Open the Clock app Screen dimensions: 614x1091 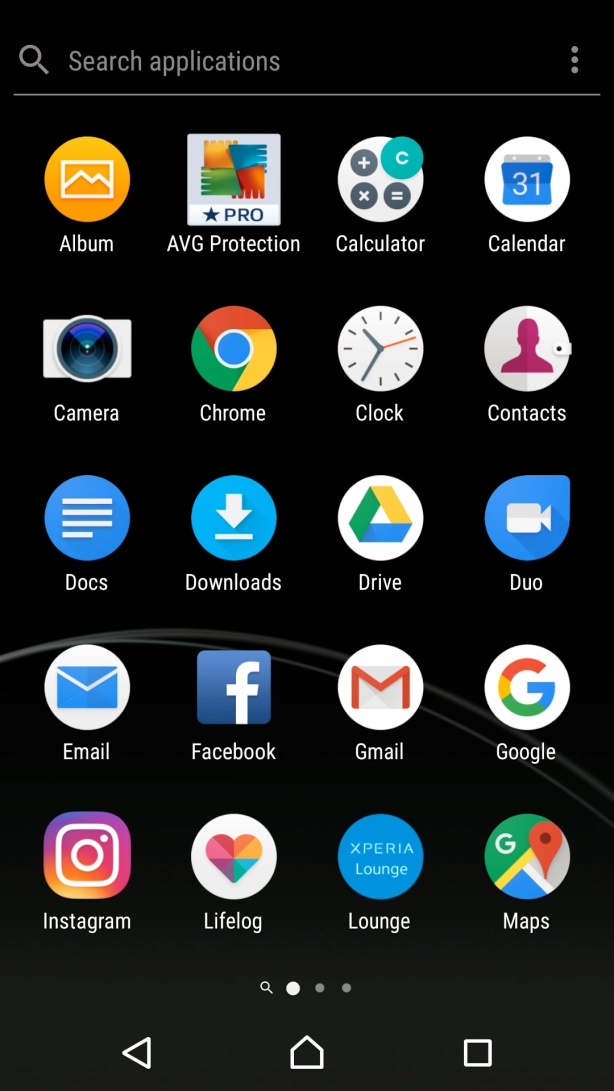coord(380,349)
